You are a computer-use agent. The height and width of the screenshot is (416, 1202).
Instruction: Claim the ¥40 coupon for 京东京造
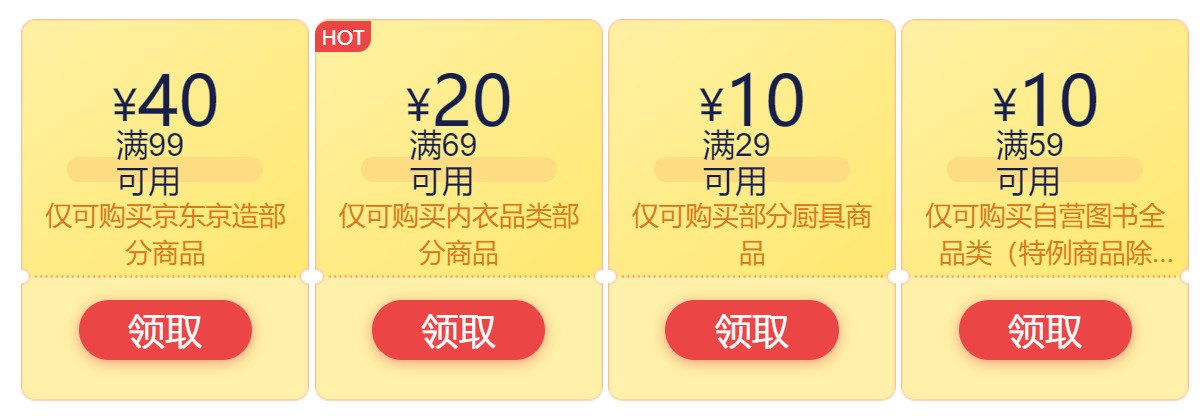tap(165, 330)
